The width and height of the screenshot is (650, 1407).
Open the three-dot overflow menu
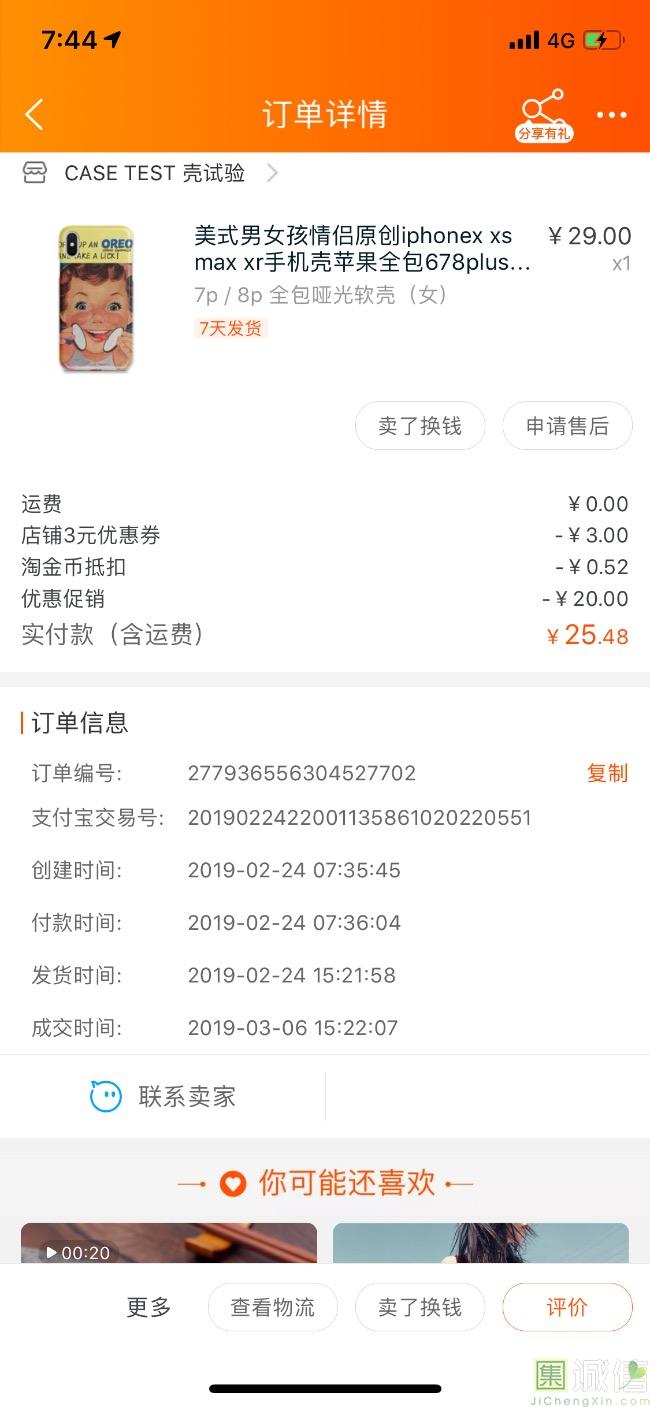(611, 115)
